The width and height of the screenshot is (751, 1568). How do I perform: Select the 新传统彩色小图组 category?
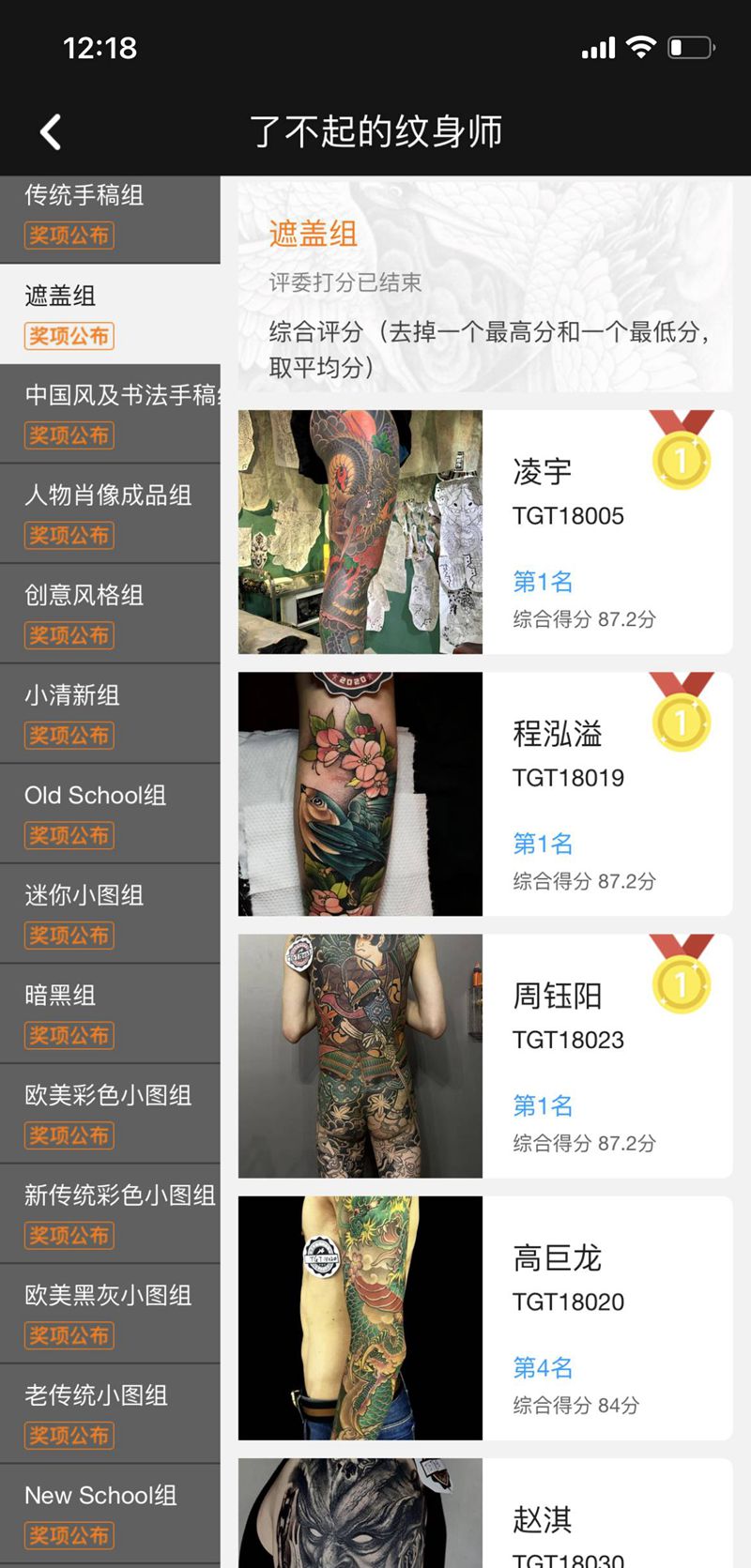110,1214
